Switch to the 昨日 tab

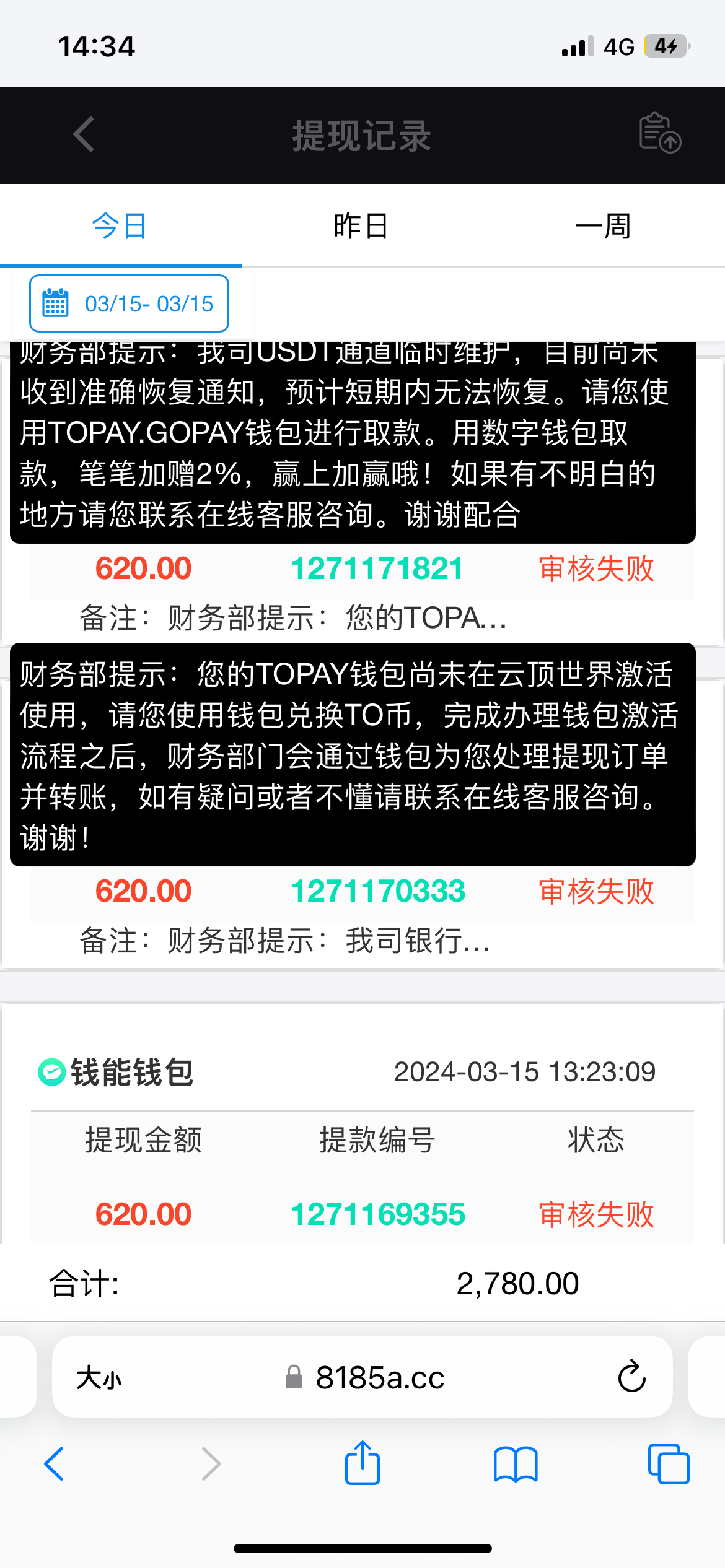pos(361,225)
